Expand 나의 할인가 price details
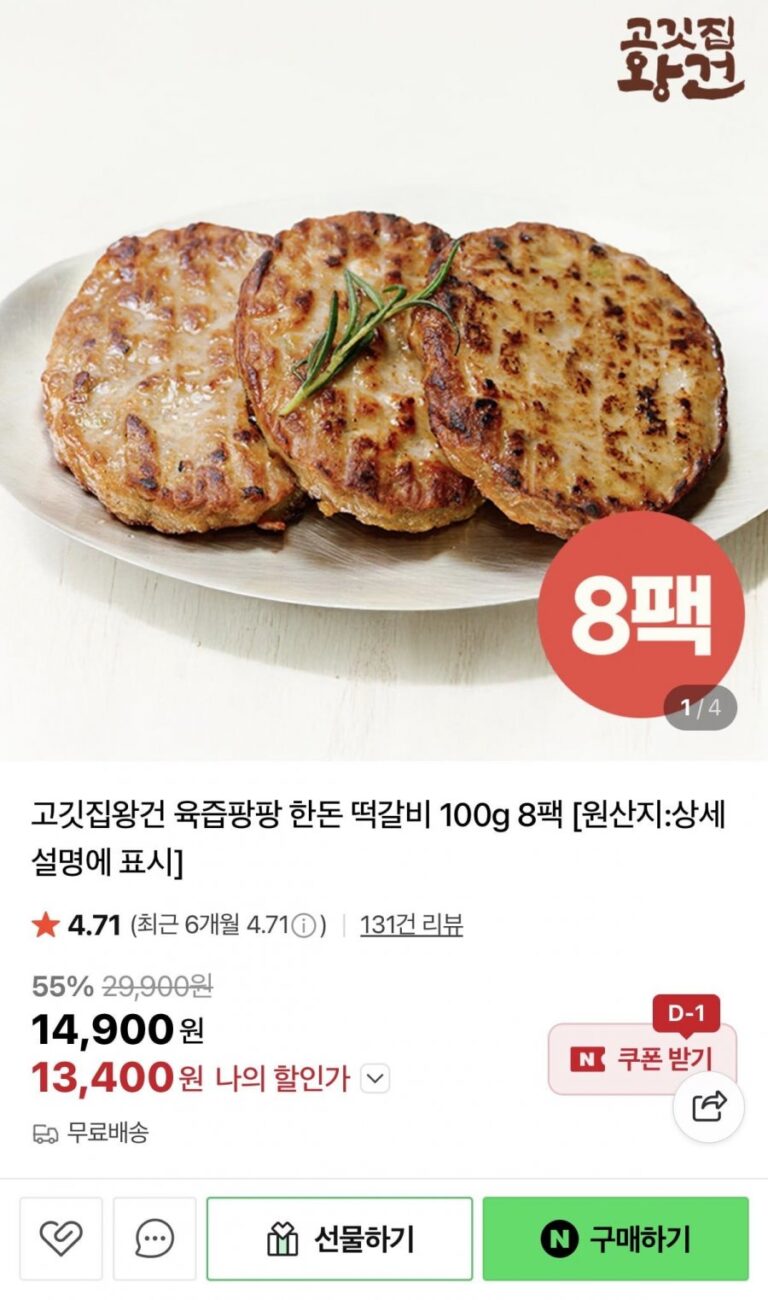Image resolution: width=768 pixels, height=1300 pixels. pos(374,1079)
